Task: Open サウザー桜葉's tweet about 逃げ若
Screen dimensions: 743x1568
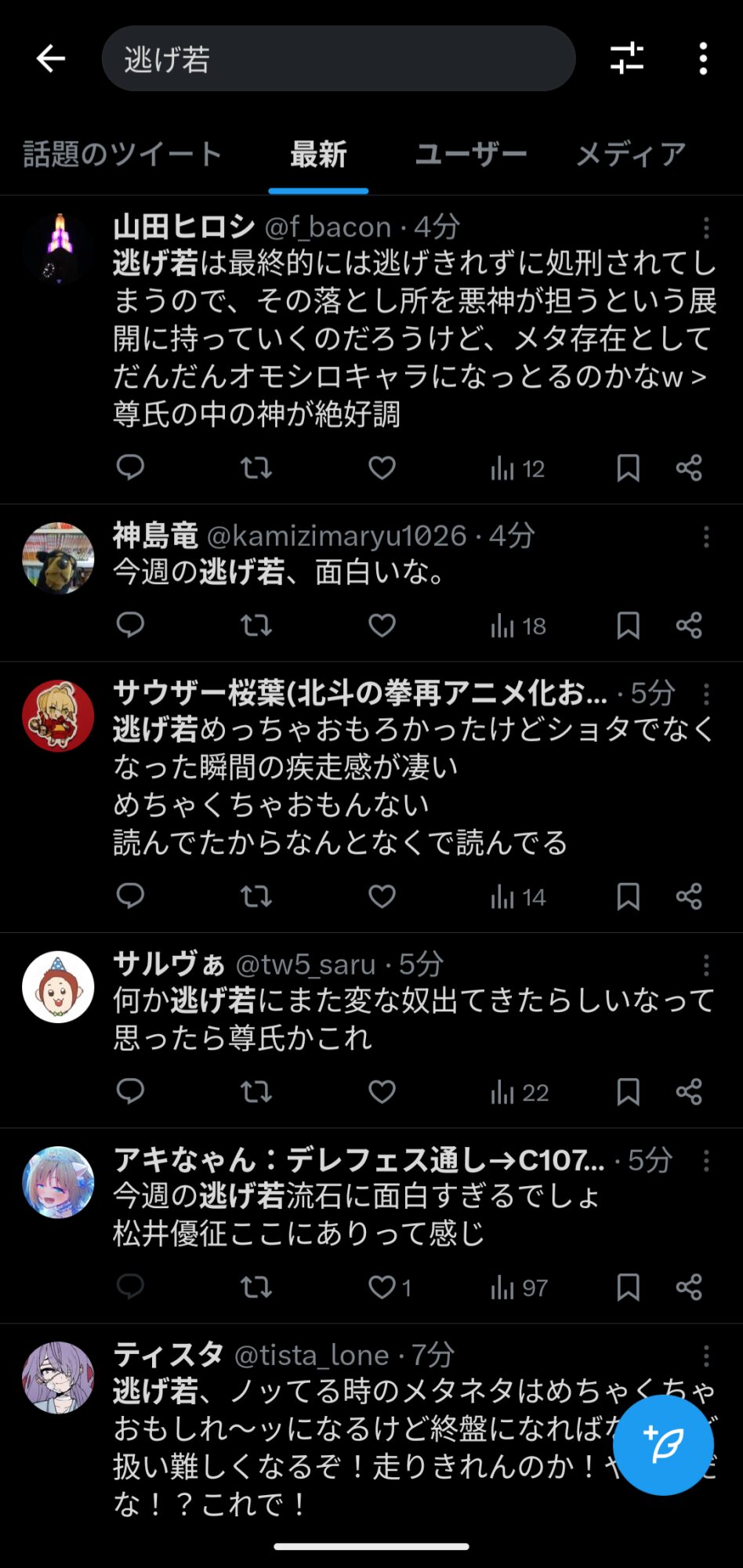Action: click(414, 786)
